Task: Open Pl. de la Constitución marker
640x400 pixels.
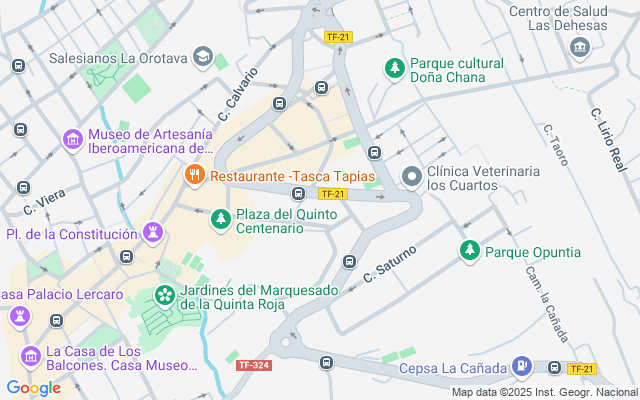Action: 153,233
